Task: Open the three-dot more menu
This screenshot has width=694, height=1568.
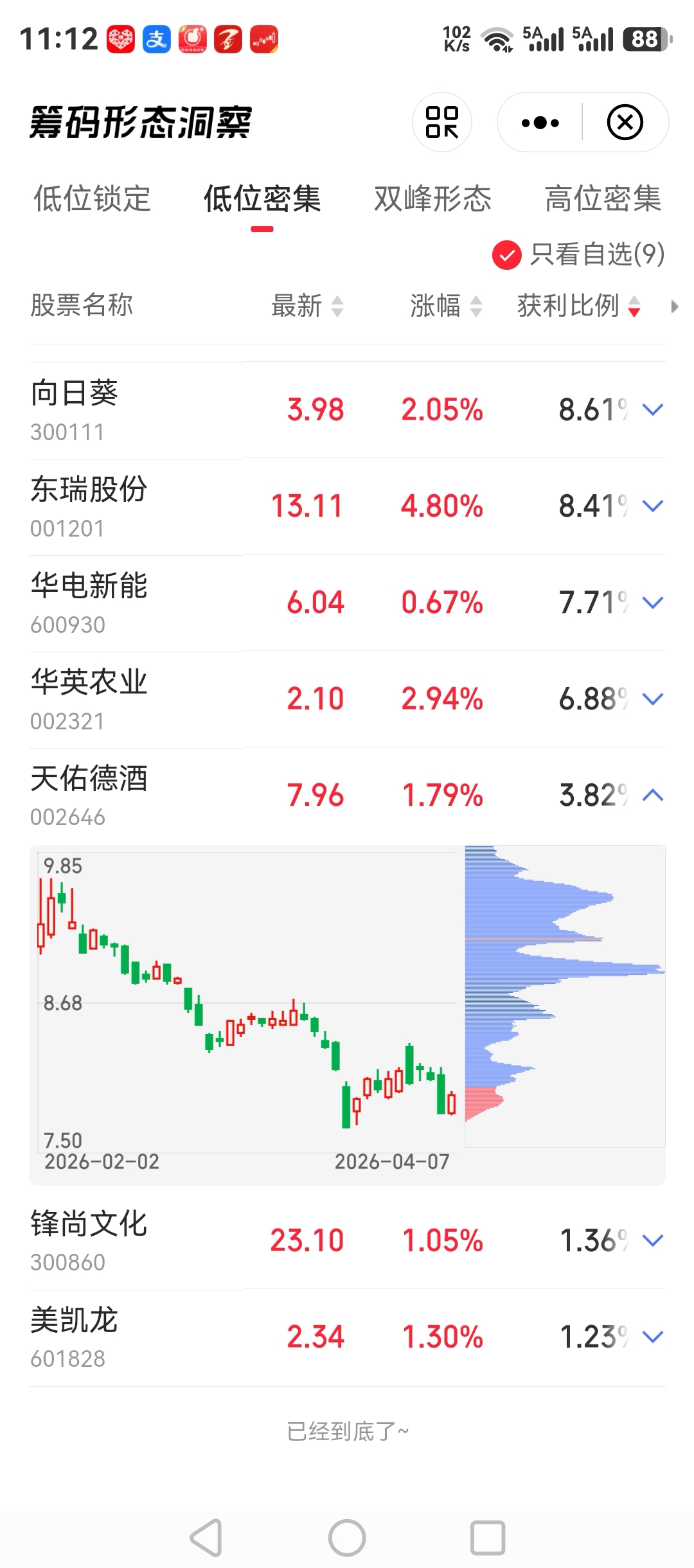Action: (x=540, y=122)
